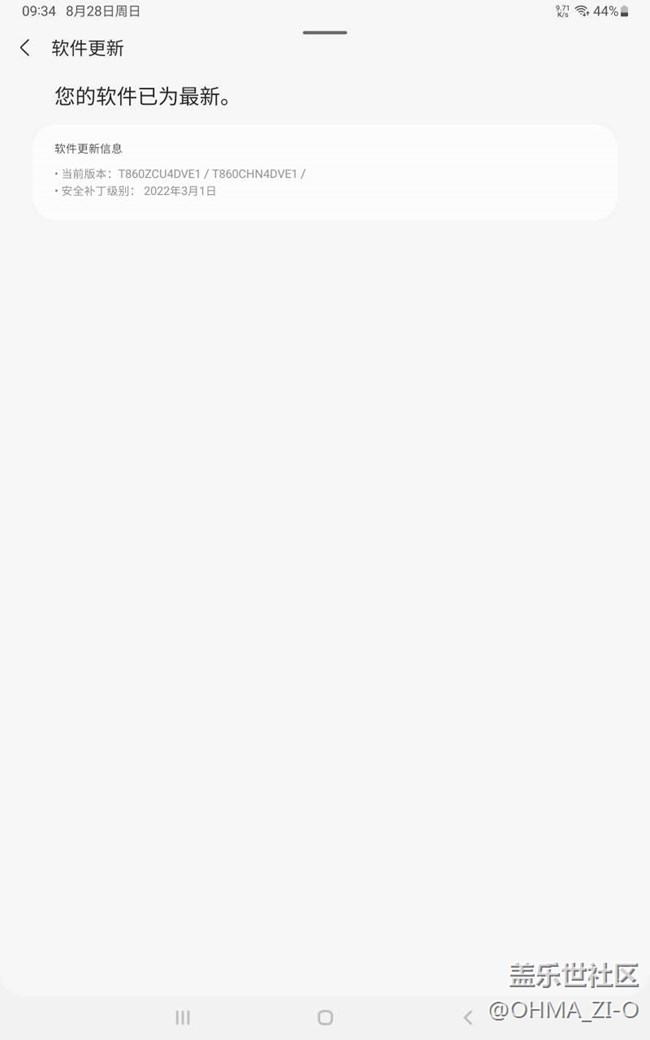This screenshot has width=650, height=1040.
Task: Tap the home button in the navigation bar
Action: (x=325, y=1017)
